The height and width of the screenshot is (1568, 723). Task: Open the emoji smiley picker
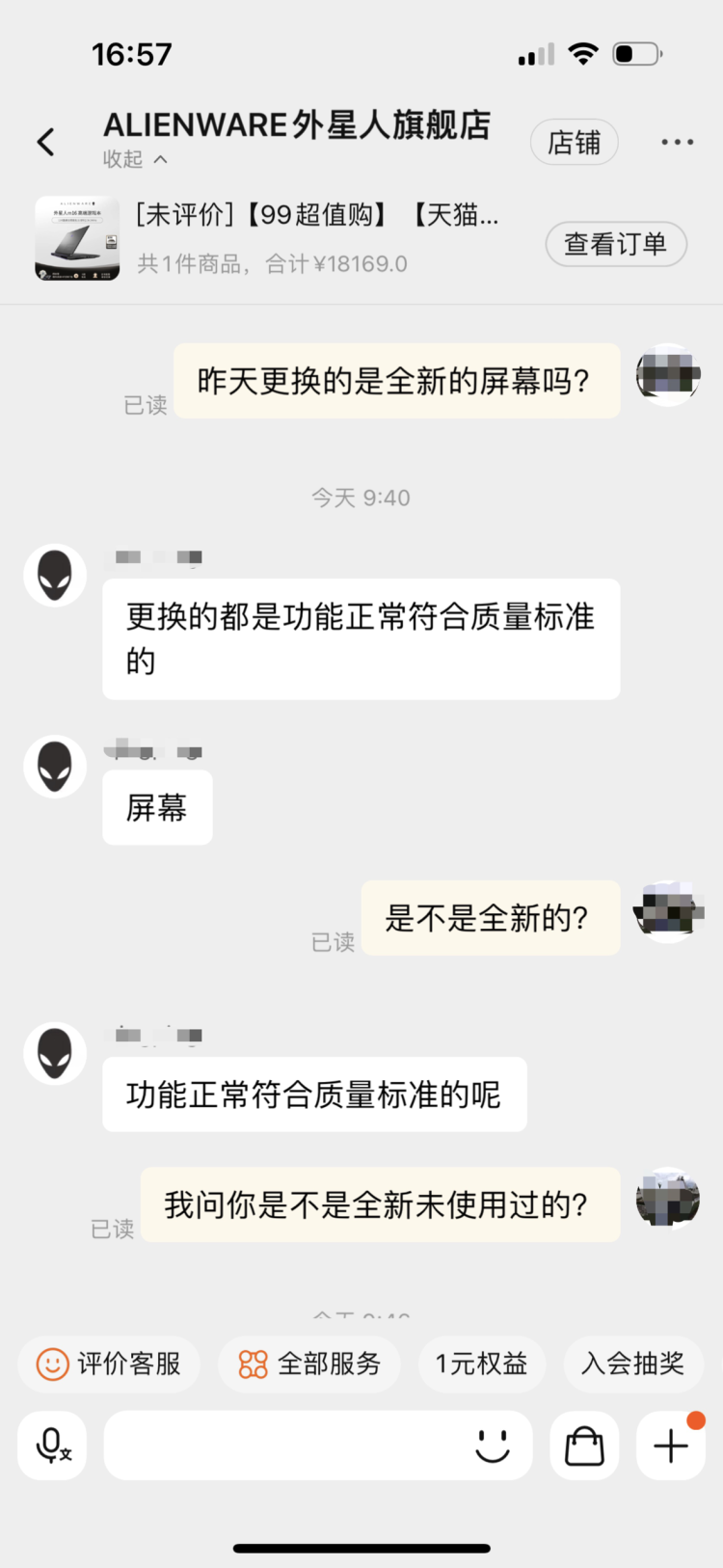tap(493, 1446)
